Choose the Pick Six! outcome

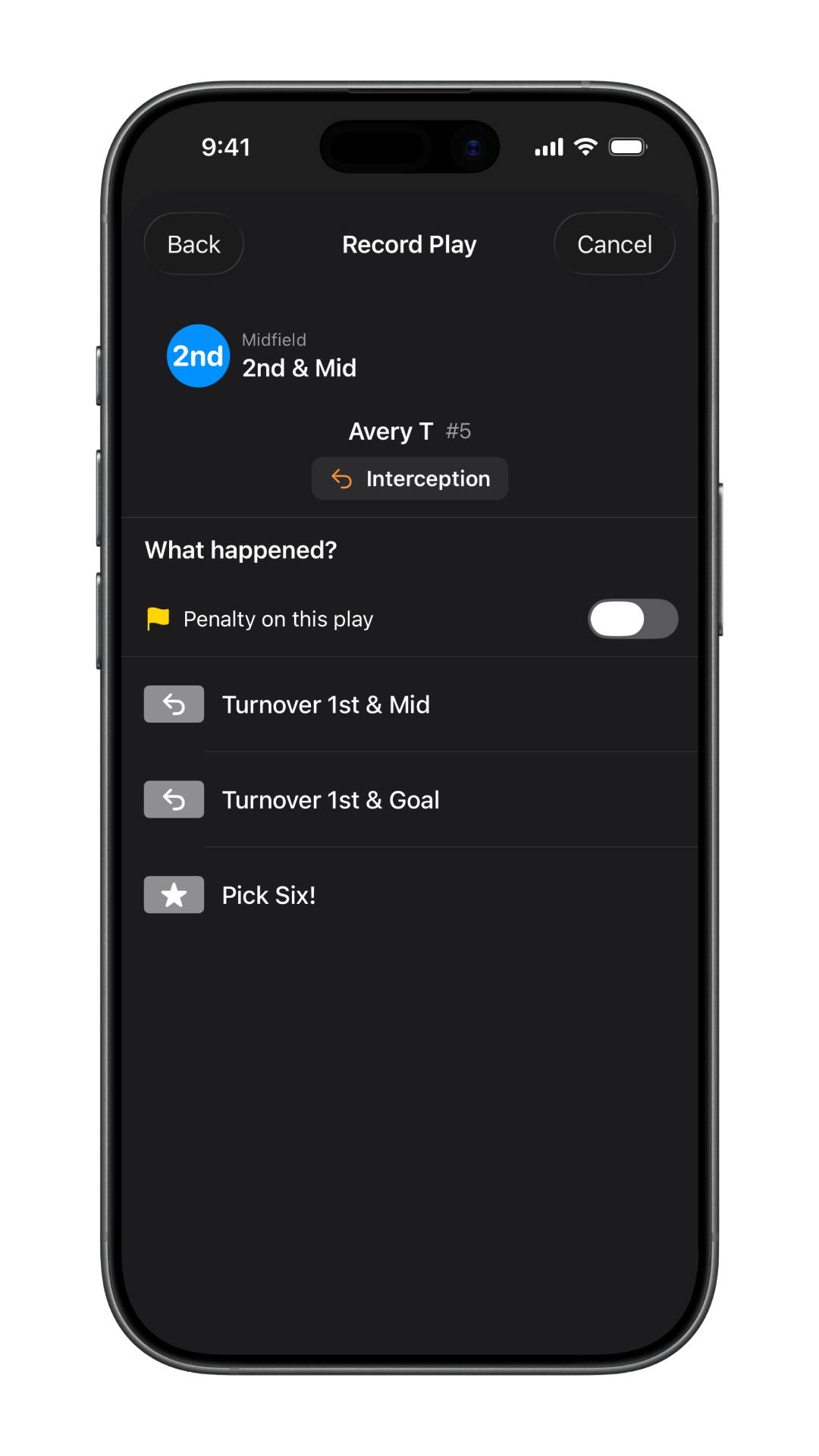[409, 895]
